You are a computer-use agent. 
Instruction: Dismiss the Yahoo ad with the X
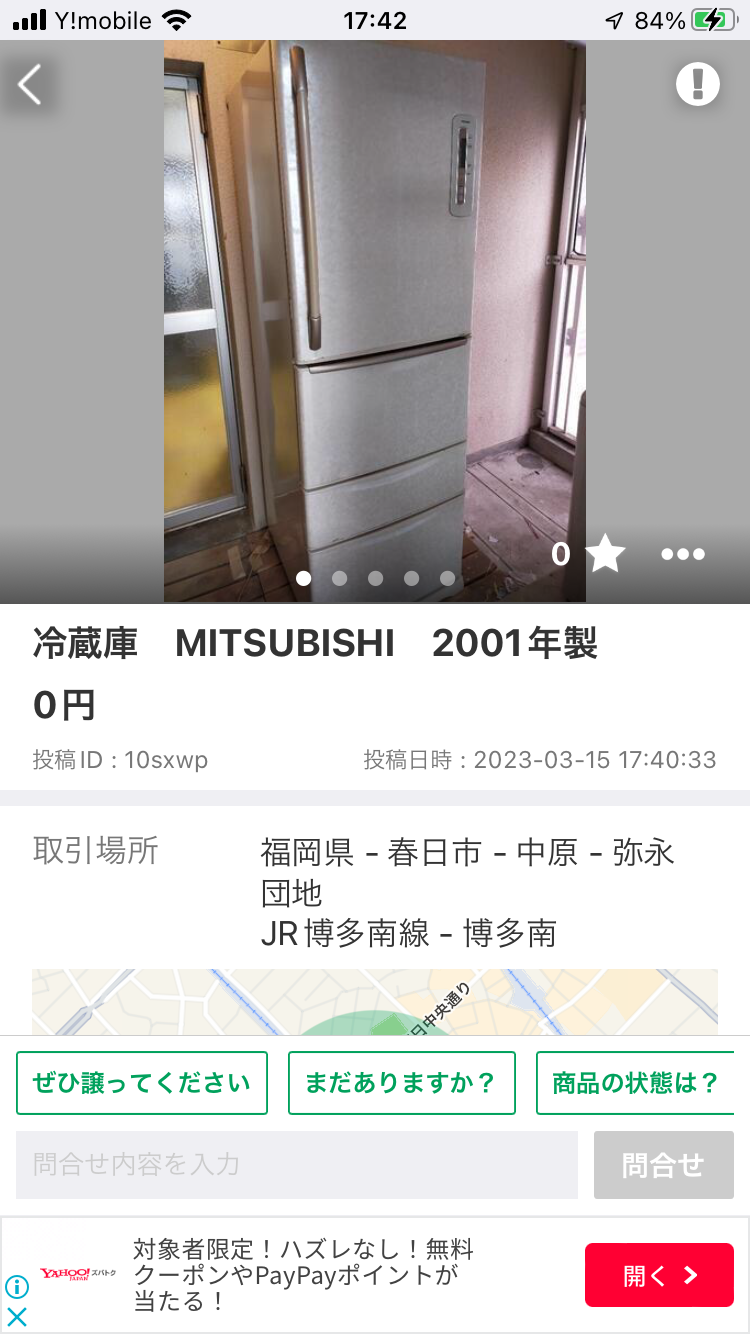(x=19, y=1316)
